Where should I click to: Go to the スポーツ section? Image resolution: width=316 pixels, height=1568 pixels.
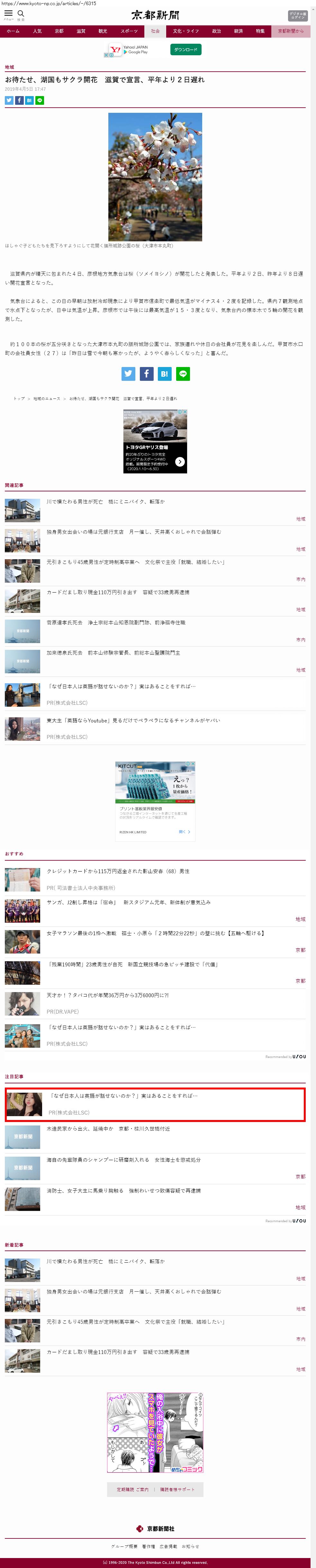click(x=129, y=31)
